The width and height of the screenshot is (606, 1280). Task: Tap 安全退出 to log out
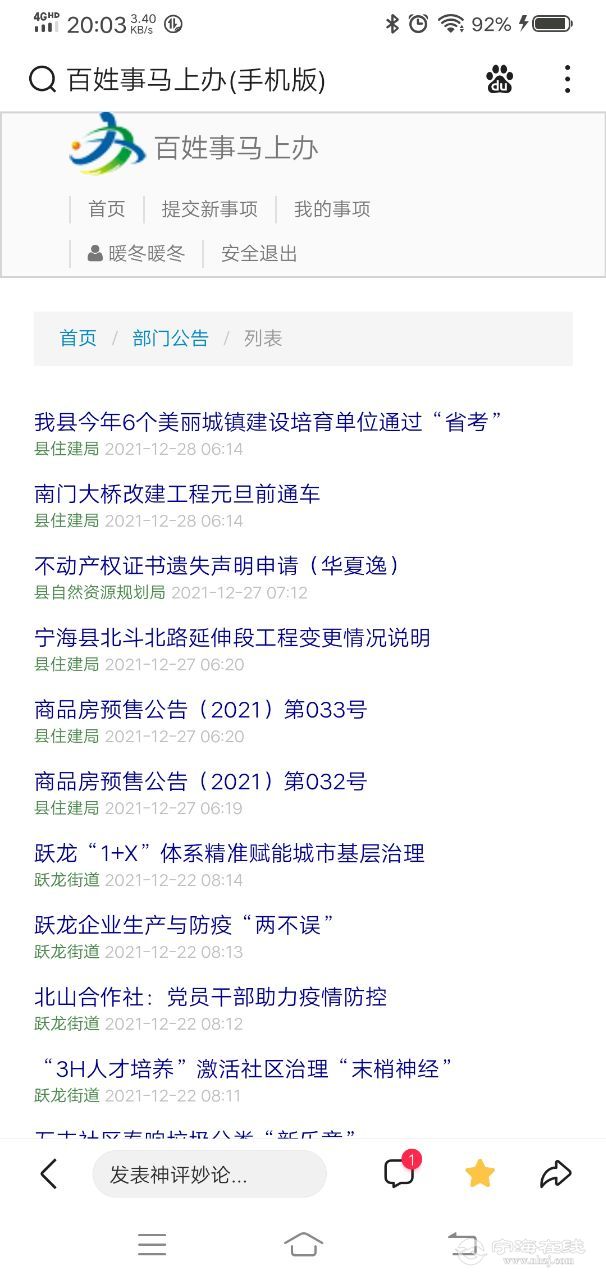coord(259,254)
